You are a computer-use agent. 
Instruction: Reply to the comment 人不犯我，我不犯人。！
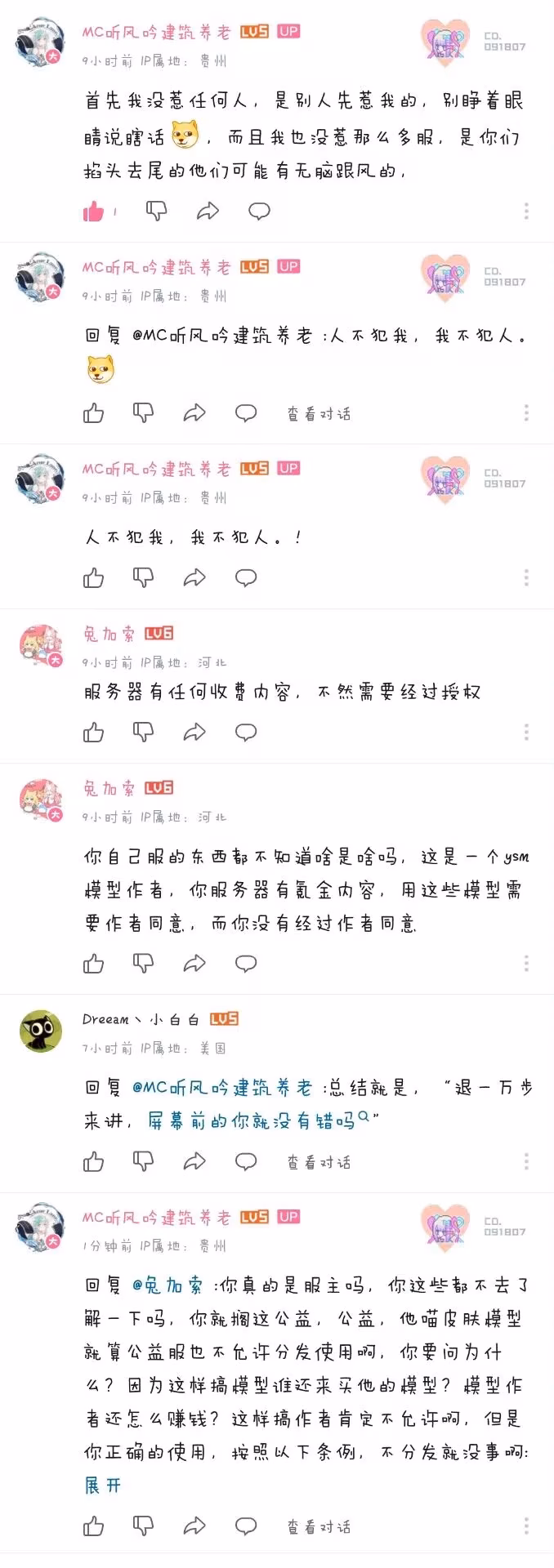246,578
